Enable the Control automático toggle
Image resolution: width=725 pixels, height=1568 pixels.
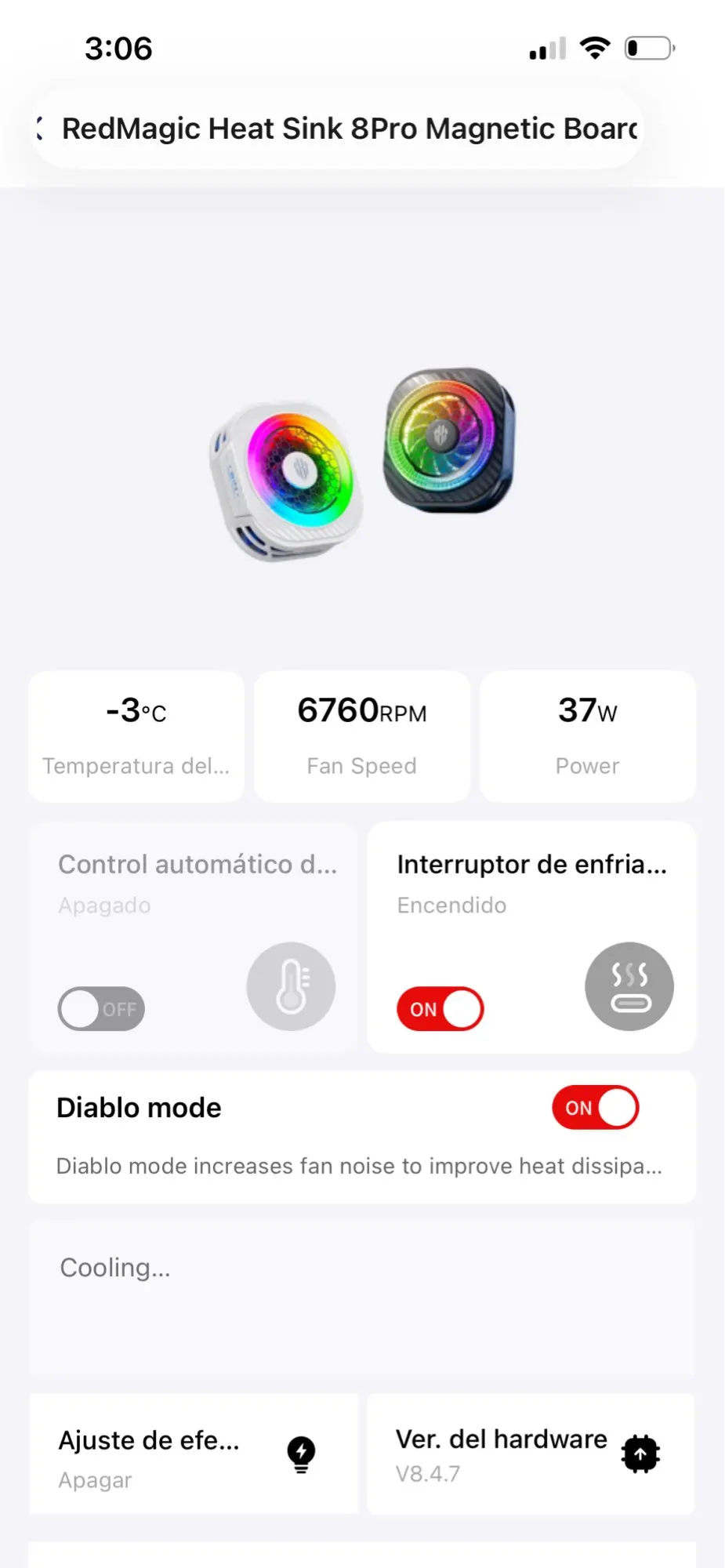pos(101,1008)
